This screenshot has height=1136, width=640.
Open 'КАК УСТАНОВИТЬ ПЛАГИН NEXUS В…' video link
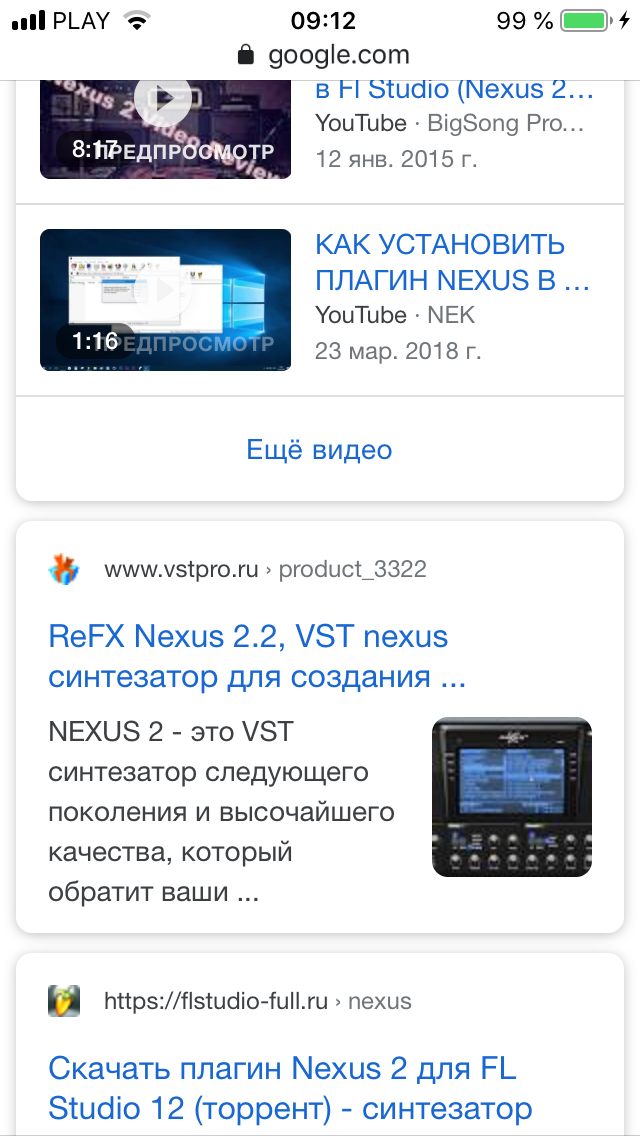(x=452, y=262)
